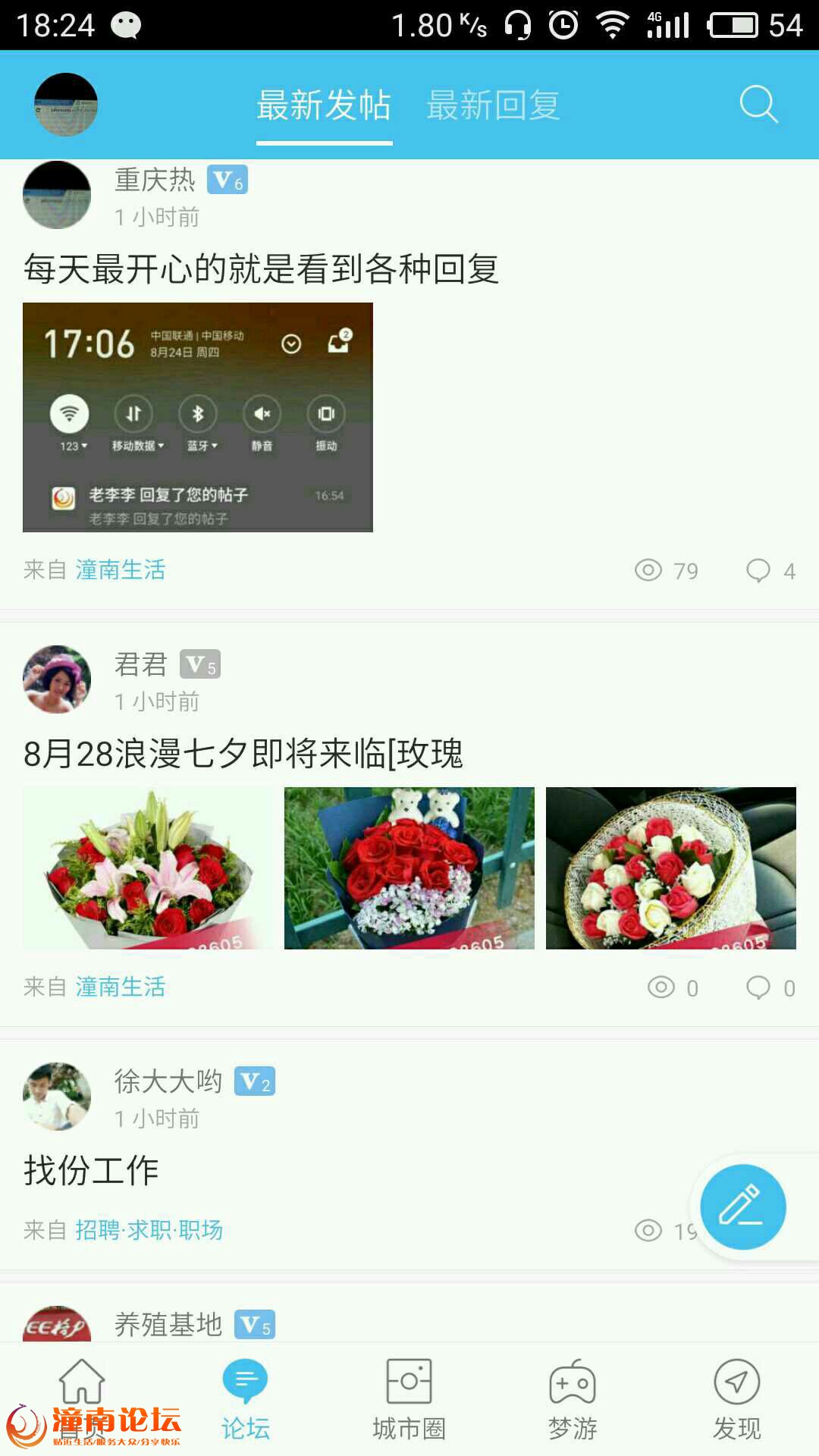Image resolution: width=819 pixels, height=1456 pixels.
Task: Open the search magnifier icon
Action: [x=758, y=105]
